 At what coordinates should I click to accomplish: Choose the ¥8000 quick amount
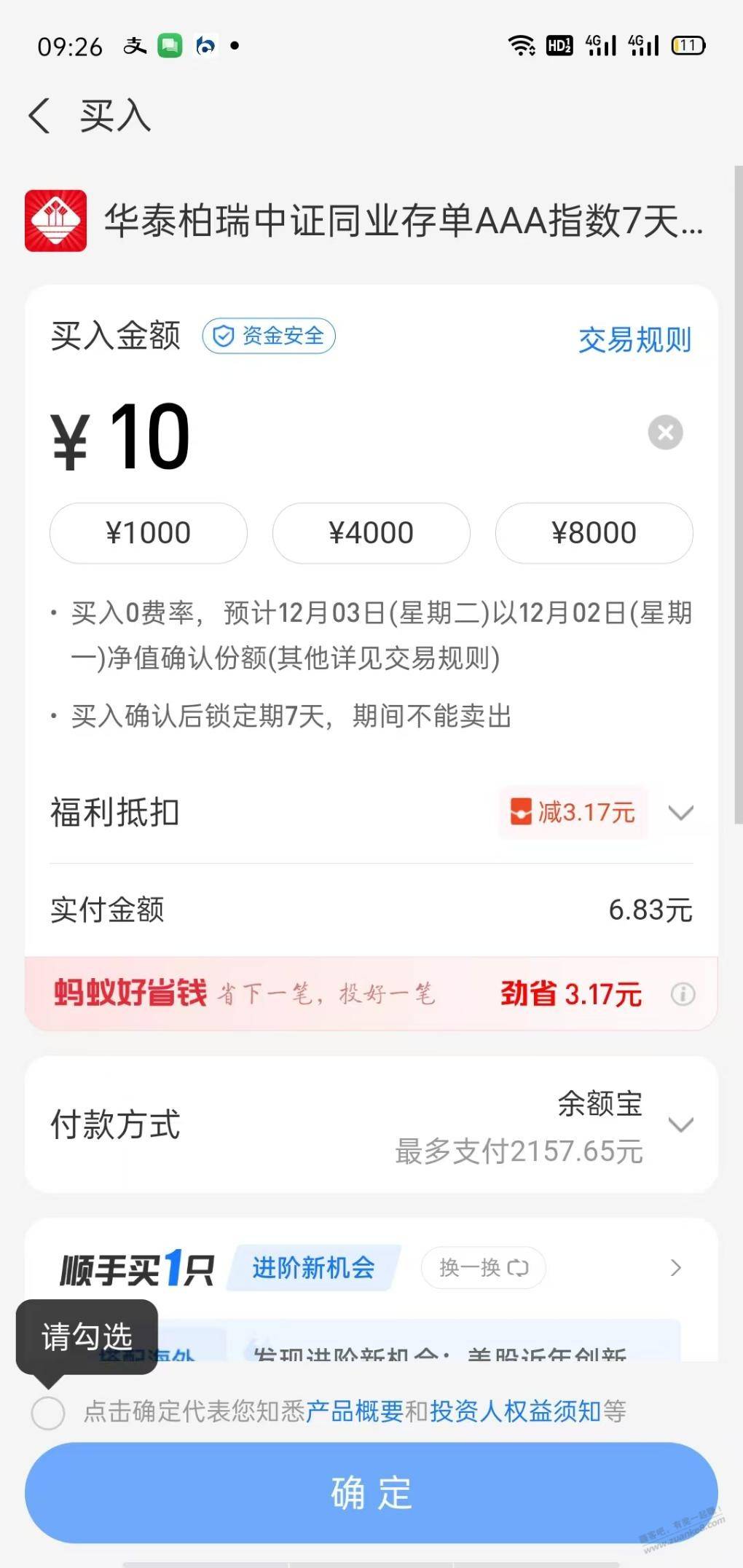594,533
